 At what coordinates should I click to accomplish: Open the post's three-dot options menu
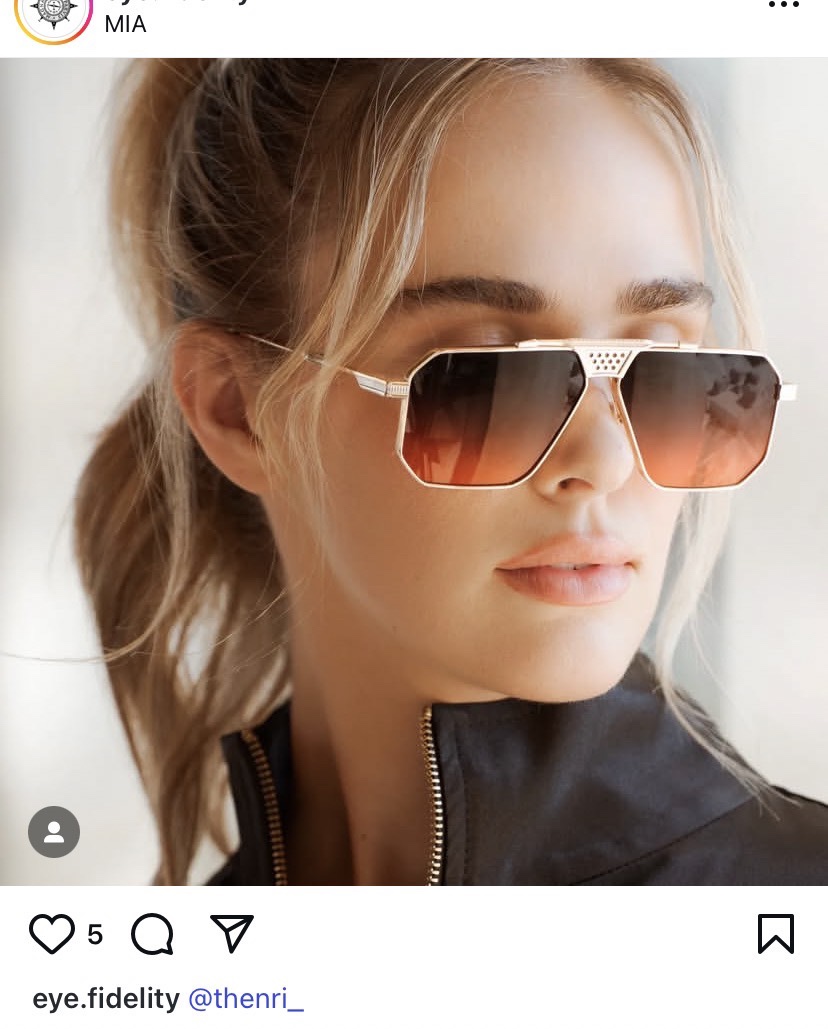pos(785,5)
